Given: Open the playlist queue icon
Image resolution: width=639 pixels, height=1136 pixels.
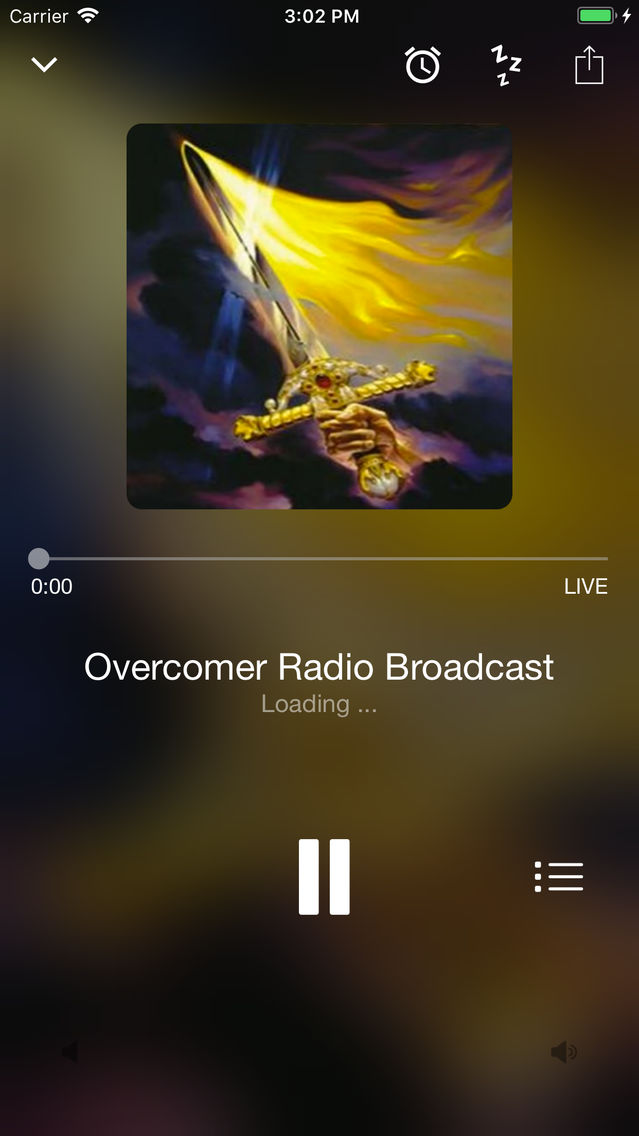Looking at the screenshot, I should [558, 877].
